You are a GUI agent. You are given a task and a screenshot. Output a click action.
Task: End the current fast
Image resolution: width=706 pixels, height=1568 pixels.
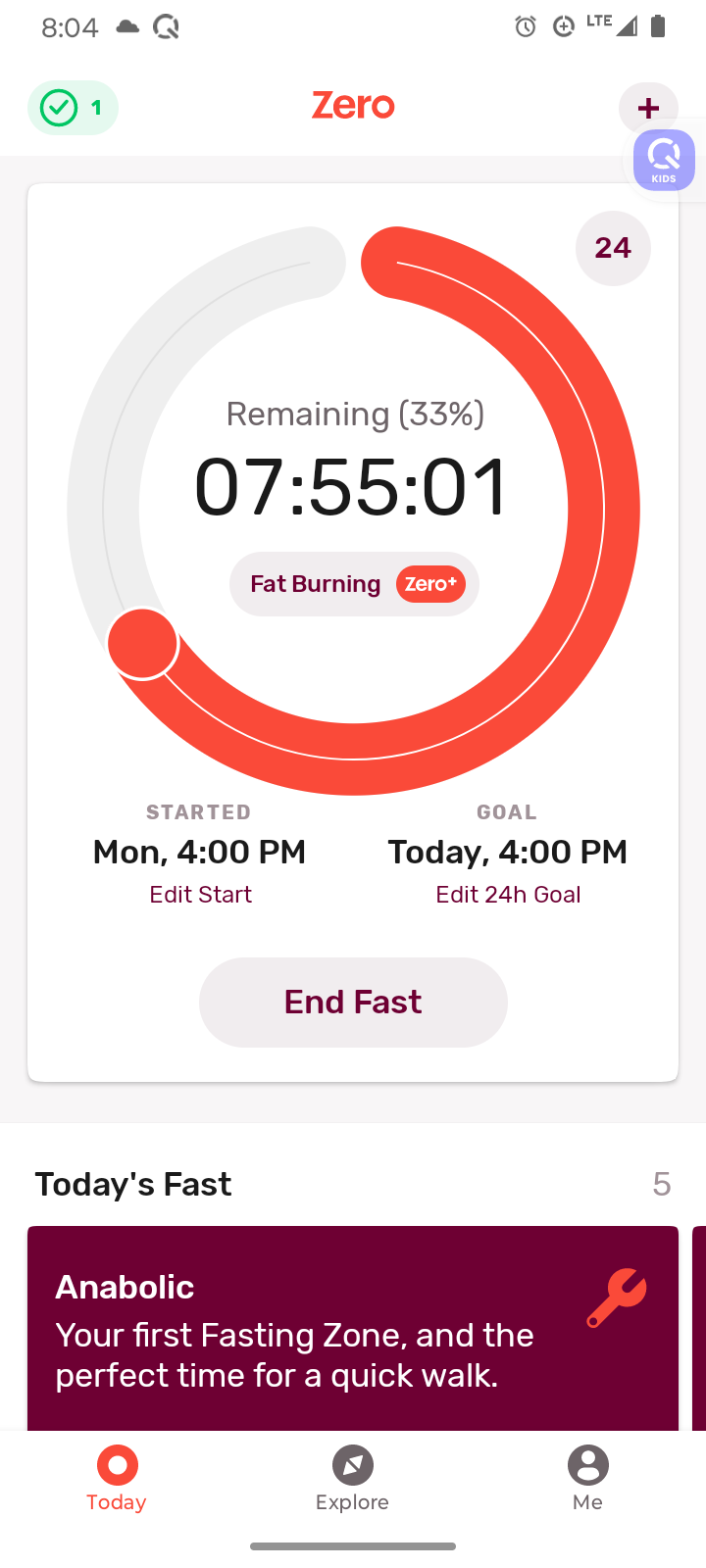(x=353, y=1002)
